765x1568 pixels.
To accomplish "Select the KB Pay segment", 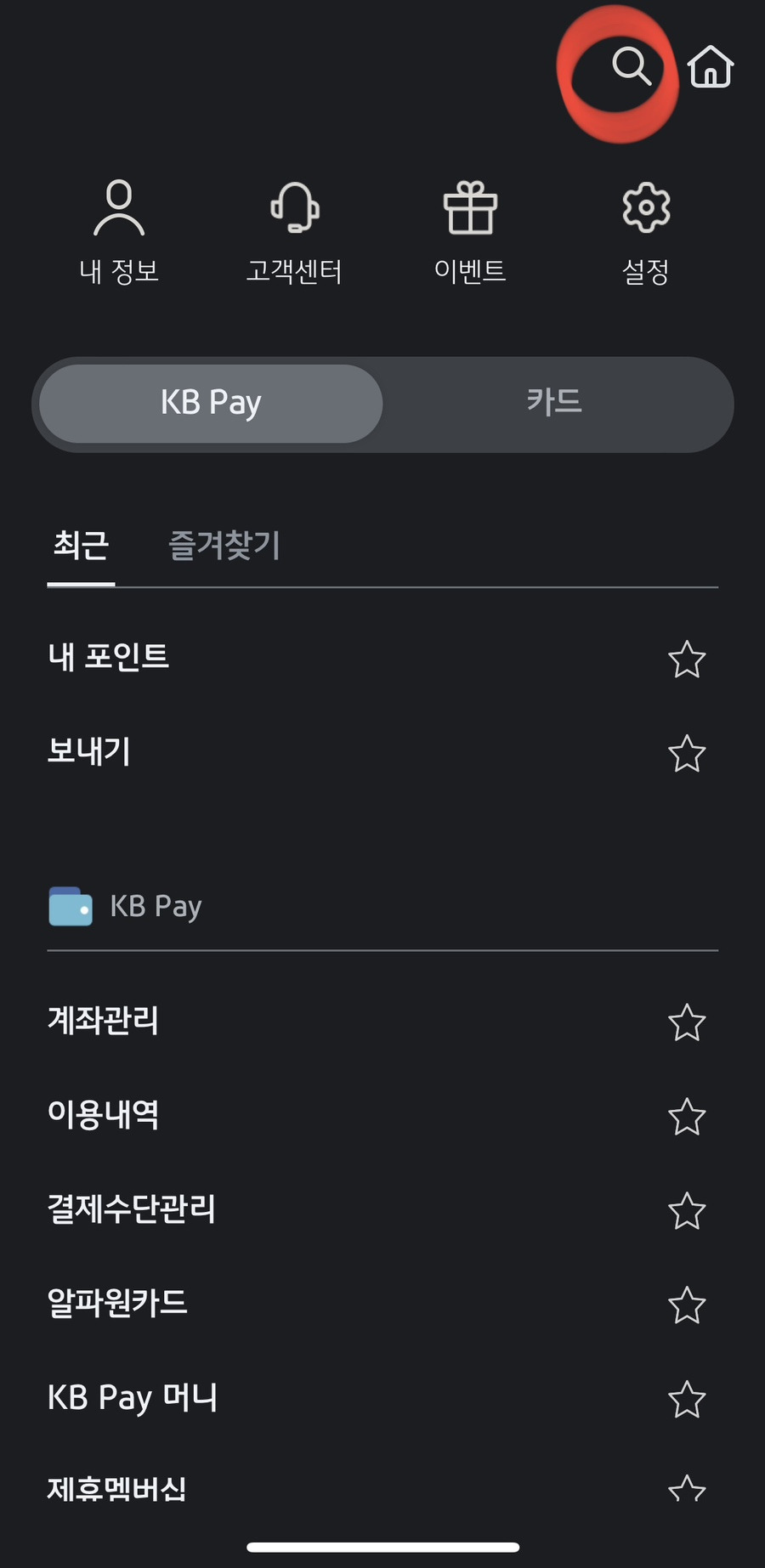I will click(212, 404).
